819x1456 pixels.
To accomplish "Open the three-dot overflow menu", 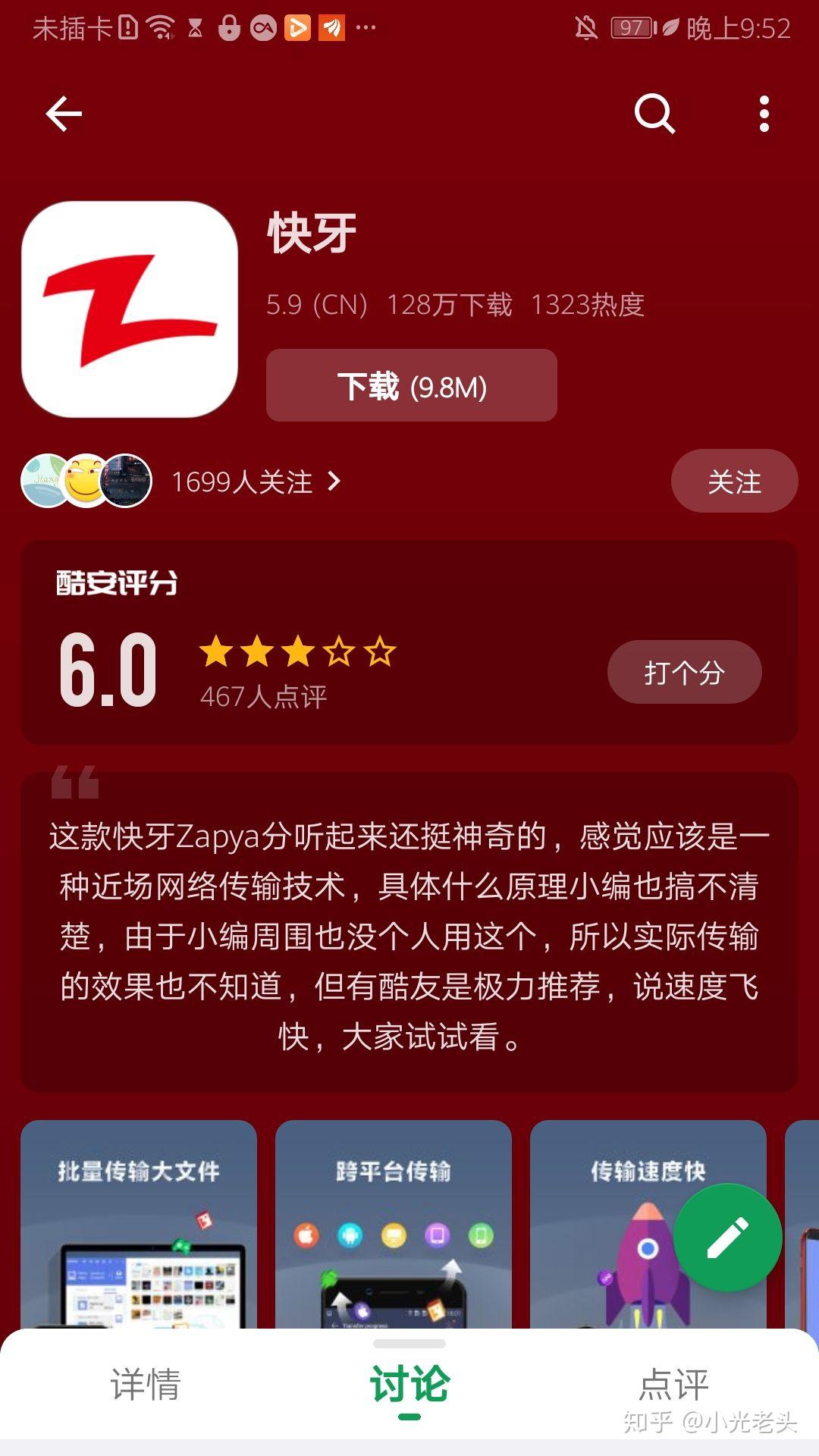I will 764,115.
